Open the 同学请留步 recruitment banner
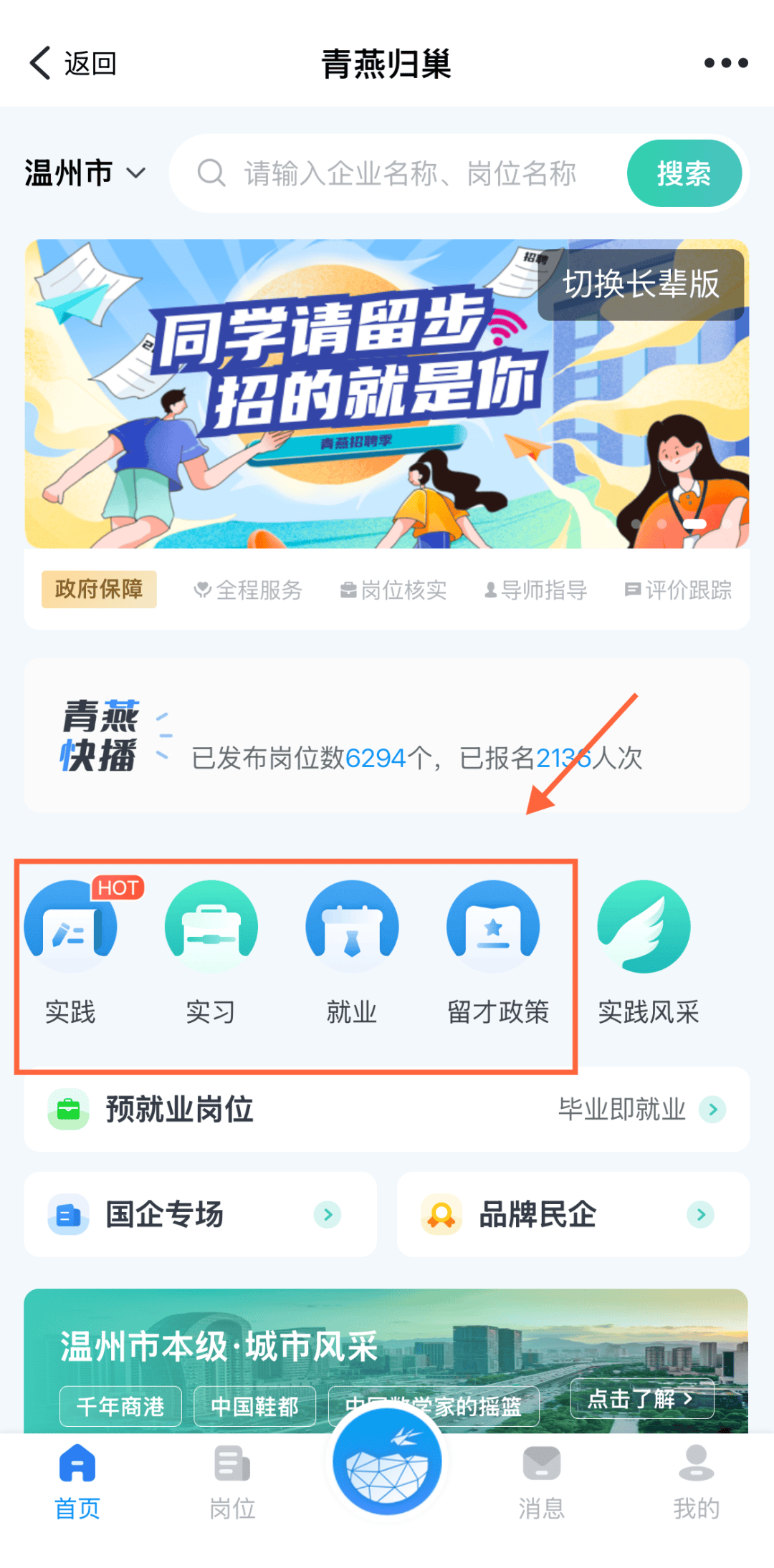Screen dimensions: 774x1568 387,394
